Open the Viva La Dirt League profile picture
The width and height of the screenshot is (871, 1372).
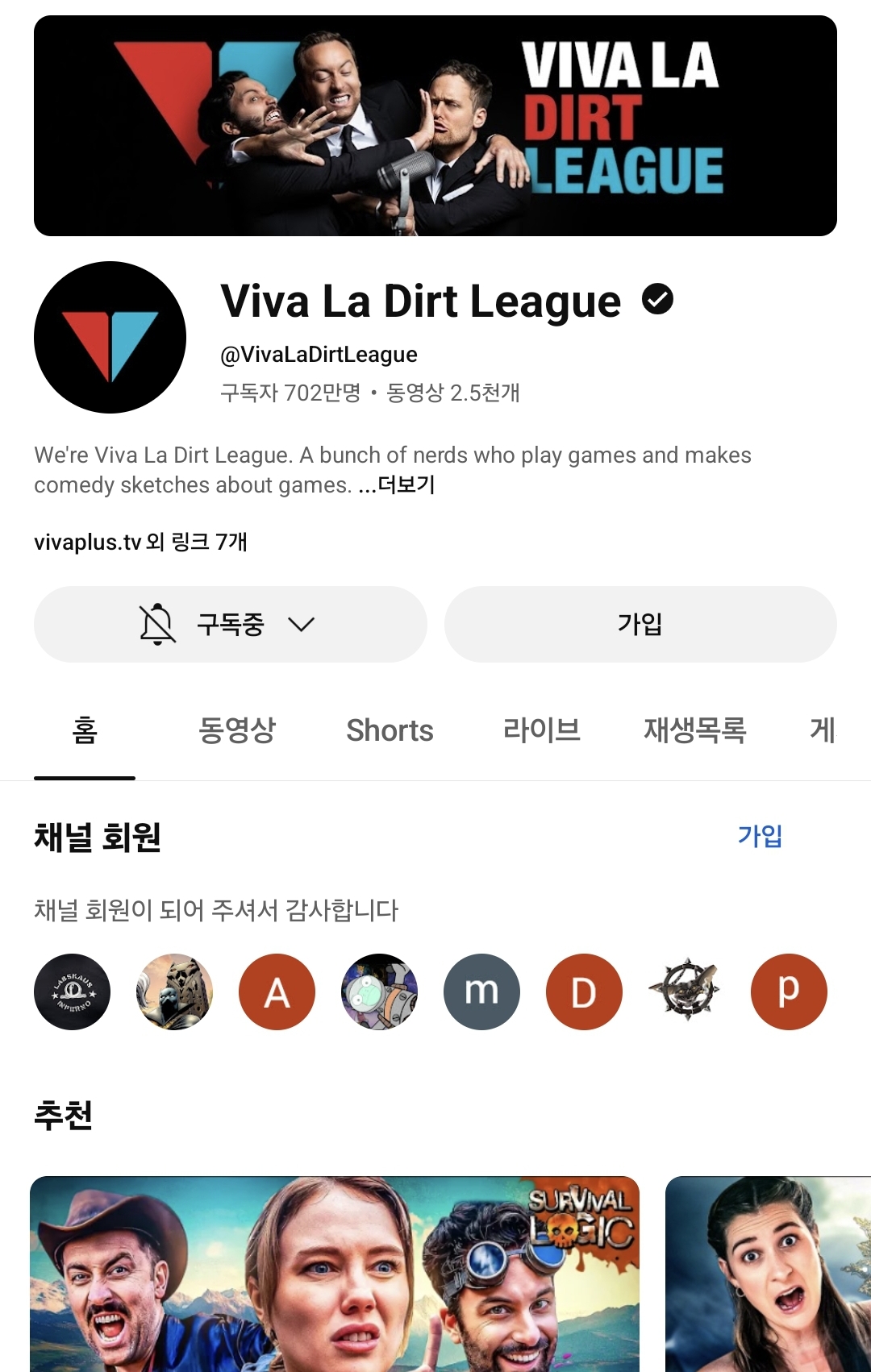(110, 337)
